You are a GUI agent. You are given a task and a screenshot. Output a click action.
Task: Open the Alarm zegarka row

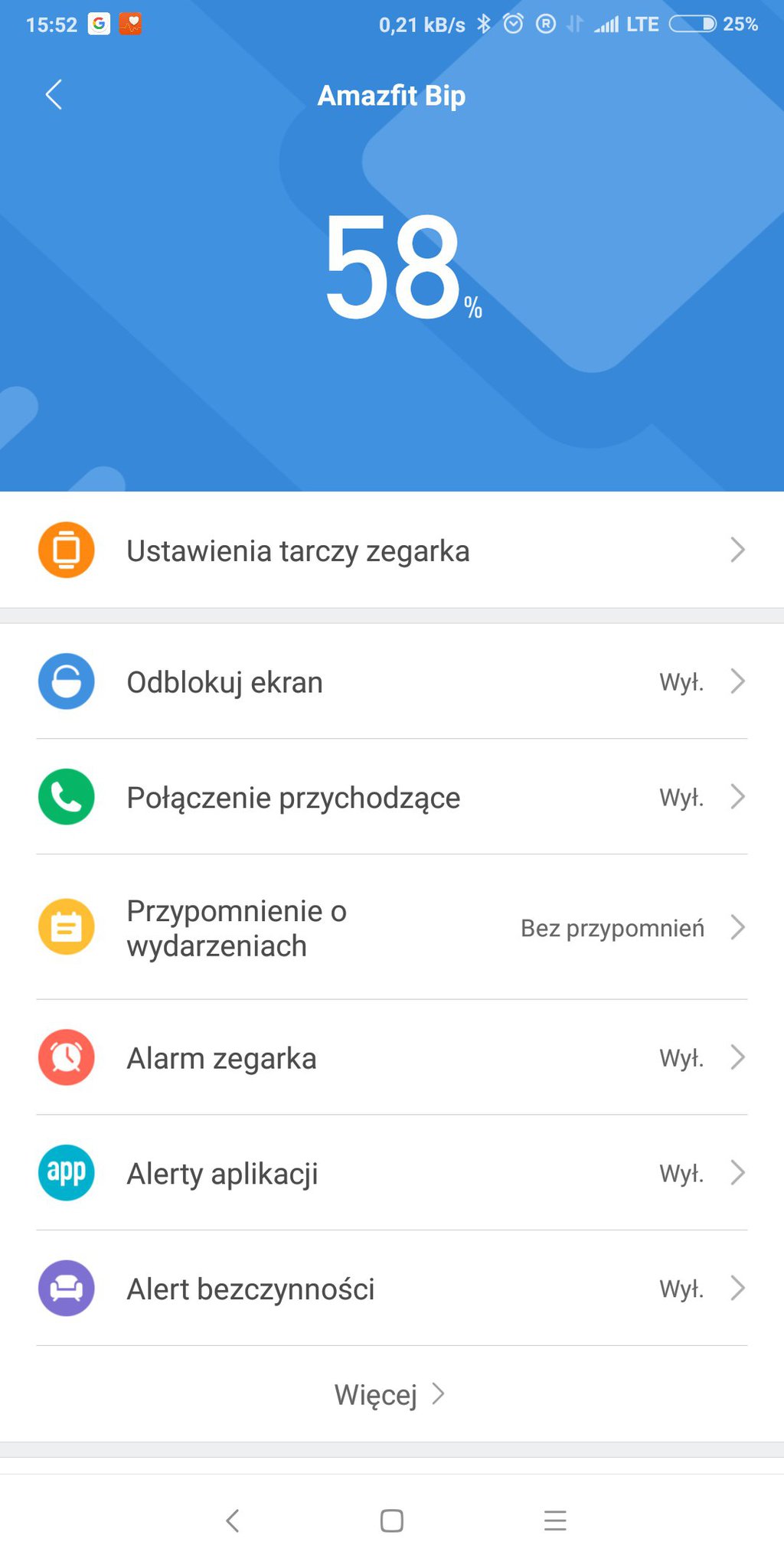click(392, 1057)
